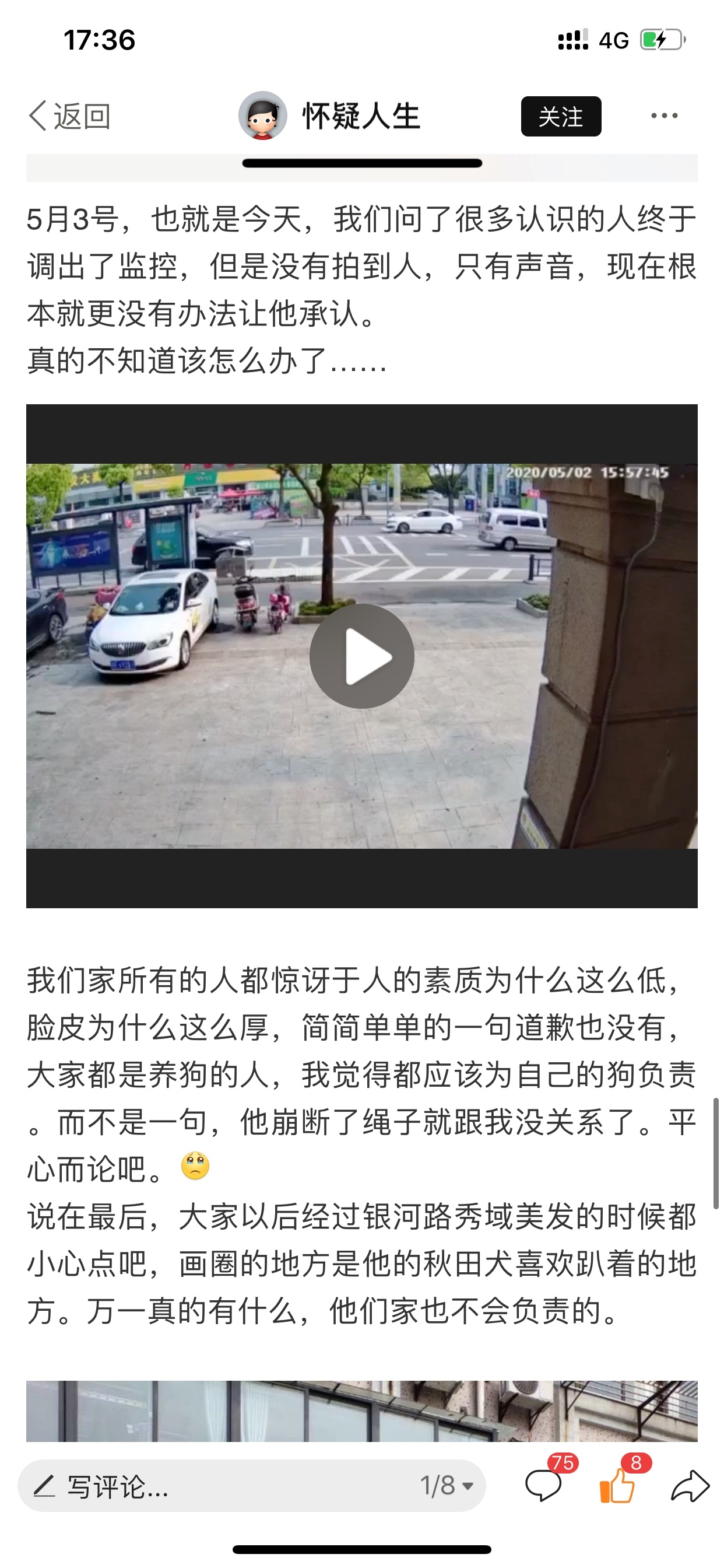Follow the author with 关注 button
The height and width of the screenshot is (1568, 724).
(560, 116)
